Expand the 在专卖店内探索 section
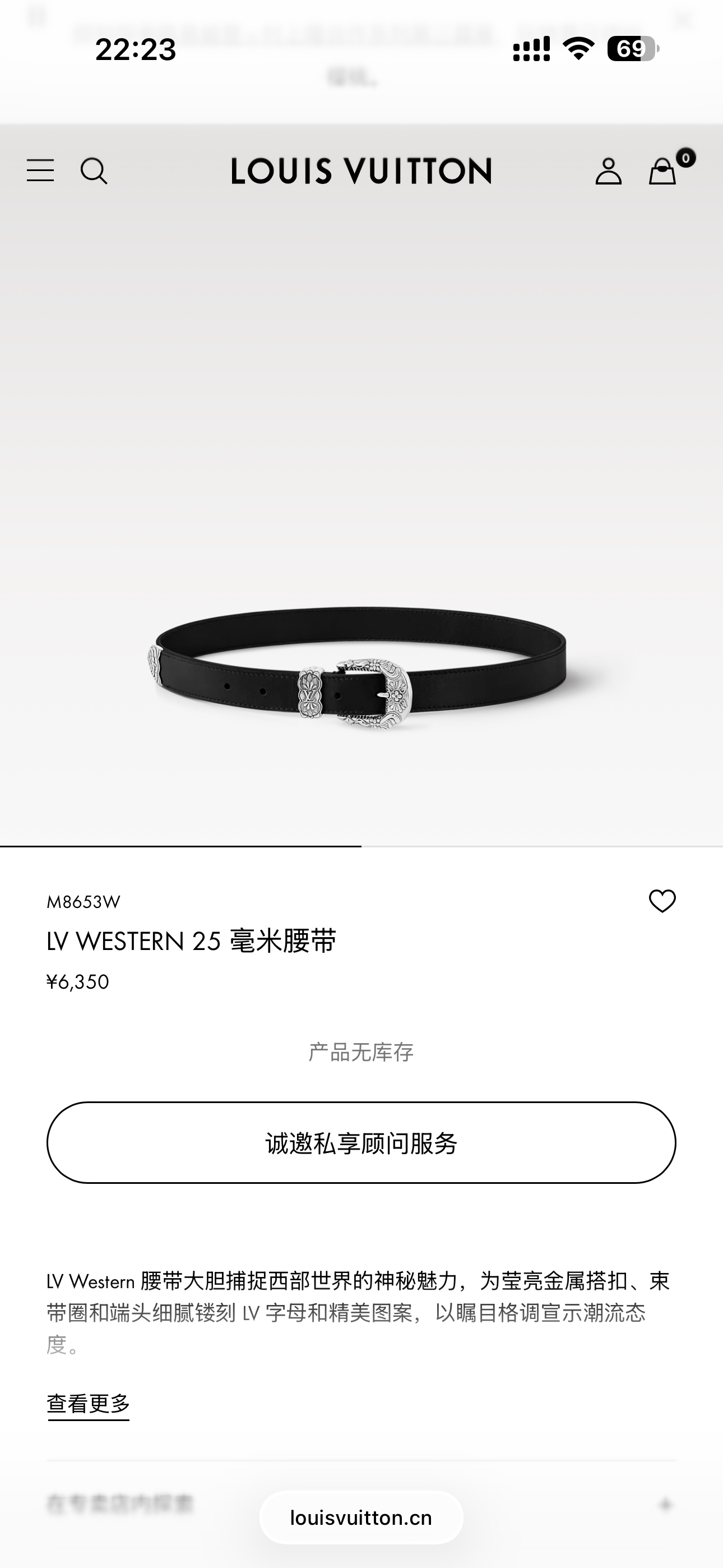Viewport: 723px width, 1568px height. [665, 1505]
